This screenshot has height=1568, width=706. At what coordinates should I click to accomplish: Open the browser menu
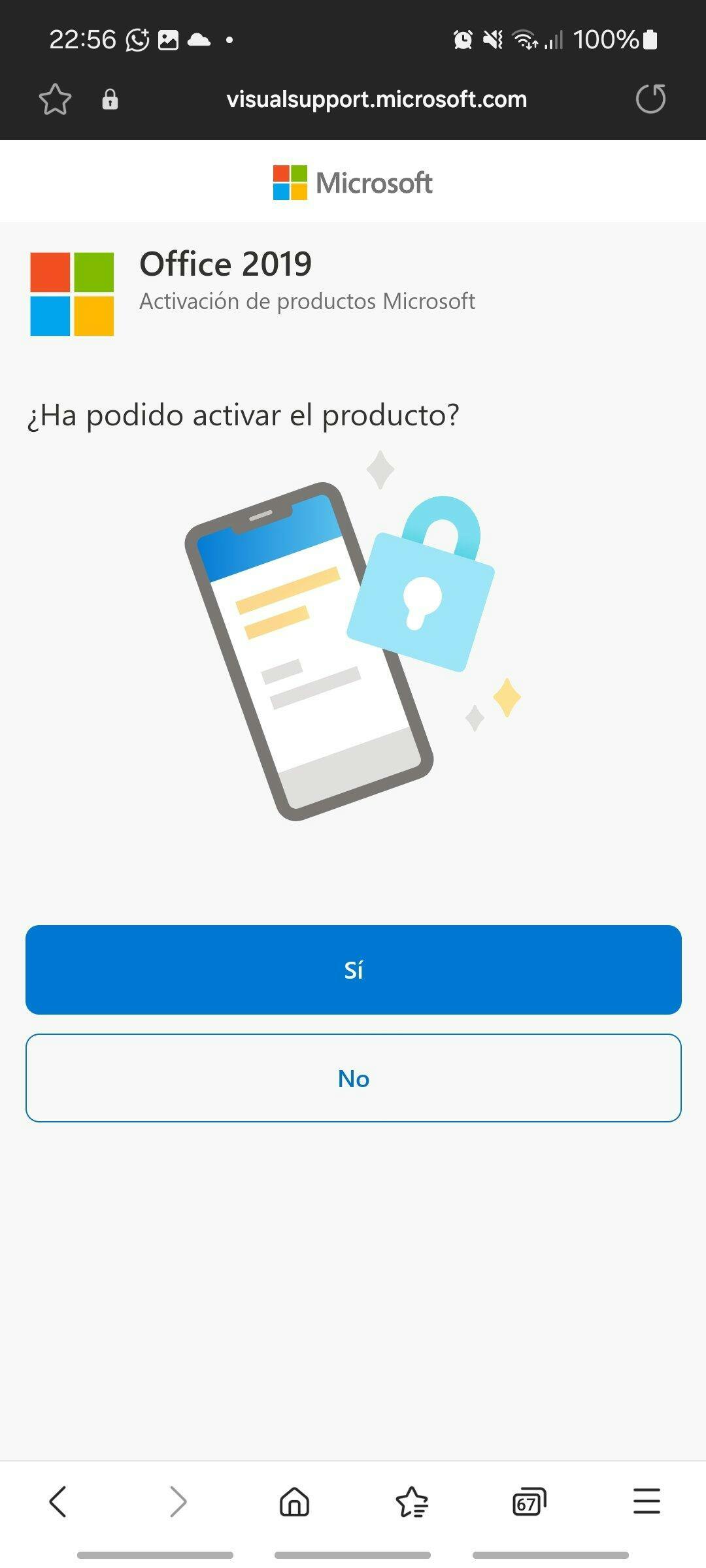(647, 1501)
